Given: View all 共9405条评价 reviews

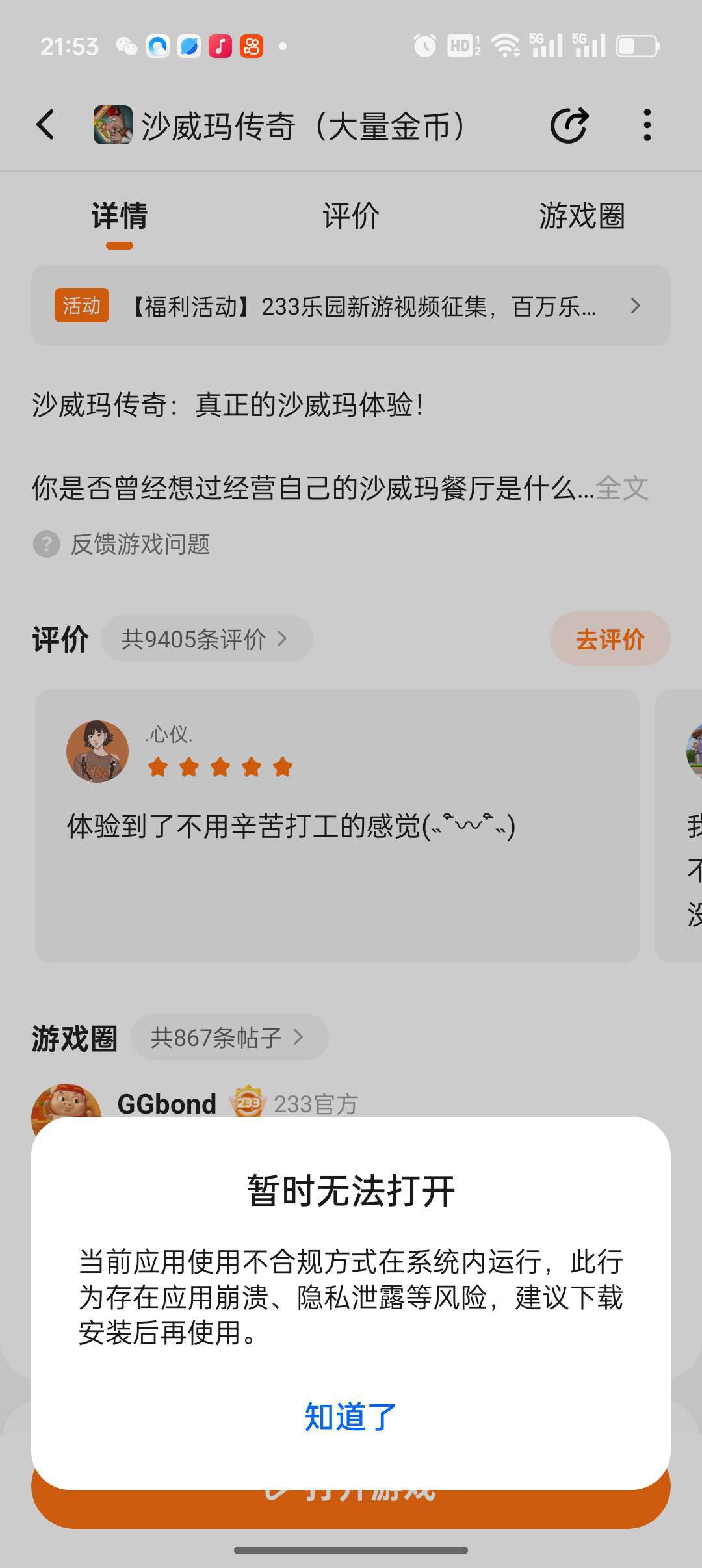Looking at the screenshot, I should tap(206, 639).
